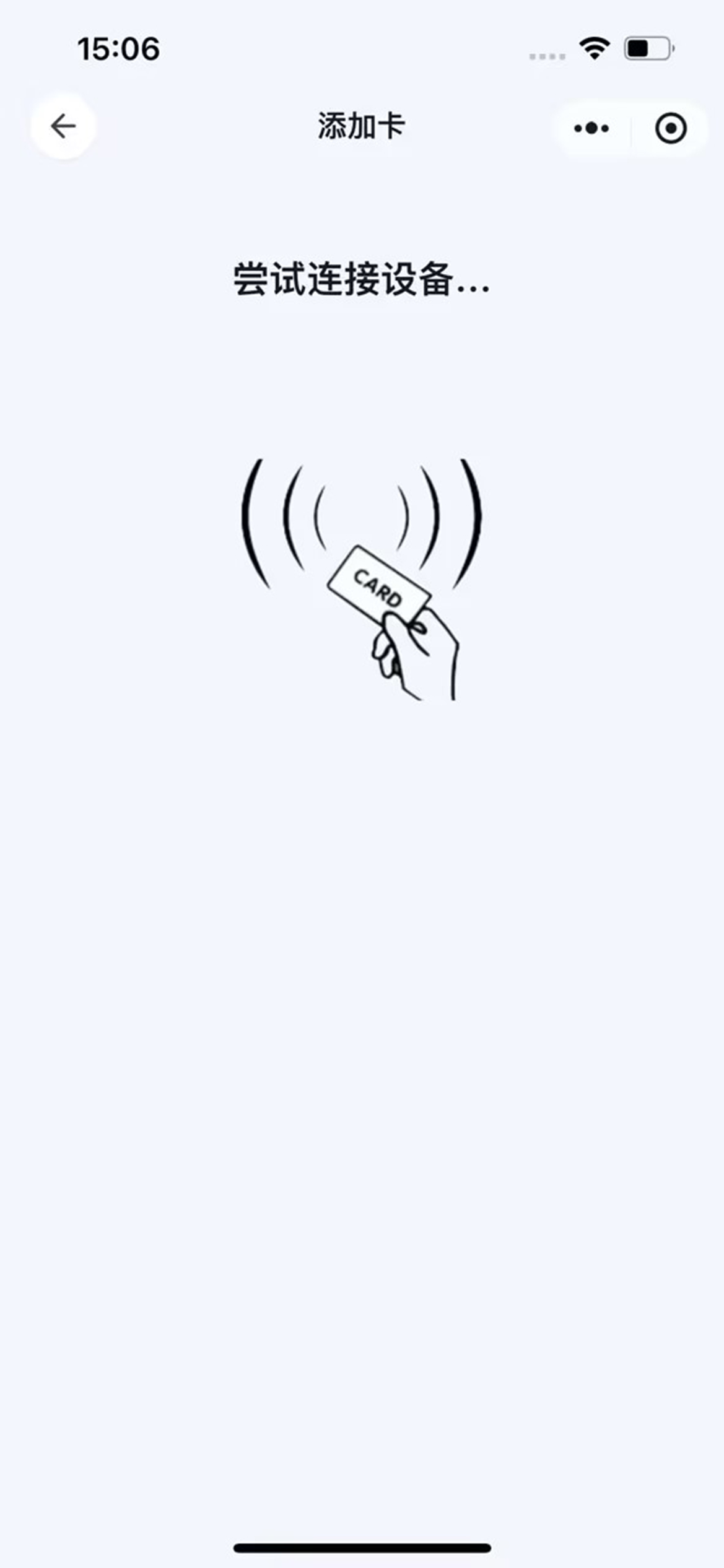Viewport: 724px width, 1568px height.
Task: Close the mini program via the circle icon
Action: pyautogui.click(x=671, y=129)
